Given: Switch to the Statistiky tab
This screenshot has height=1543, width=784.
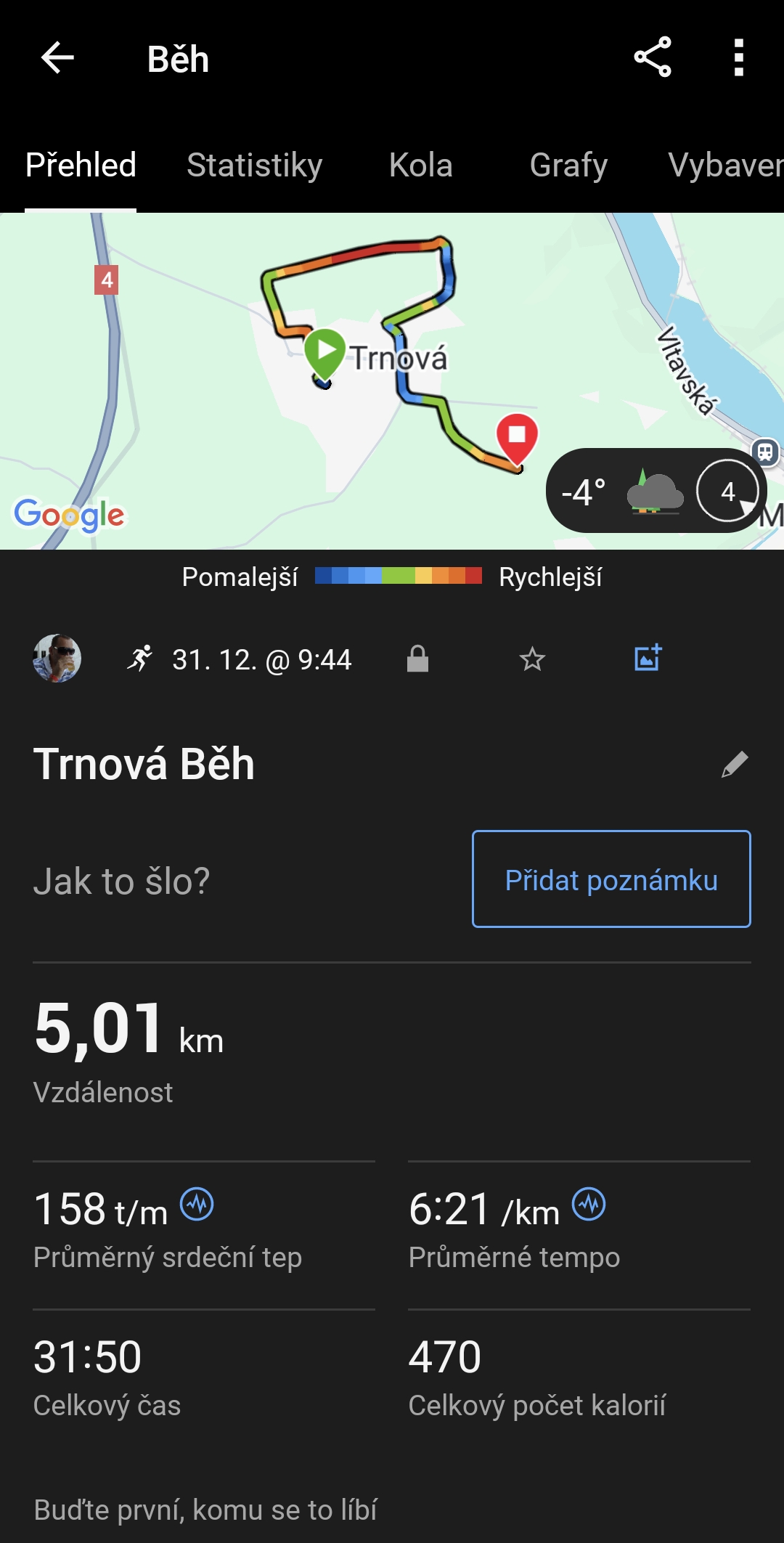Looking at the screenshot, I should click(254, 166).
